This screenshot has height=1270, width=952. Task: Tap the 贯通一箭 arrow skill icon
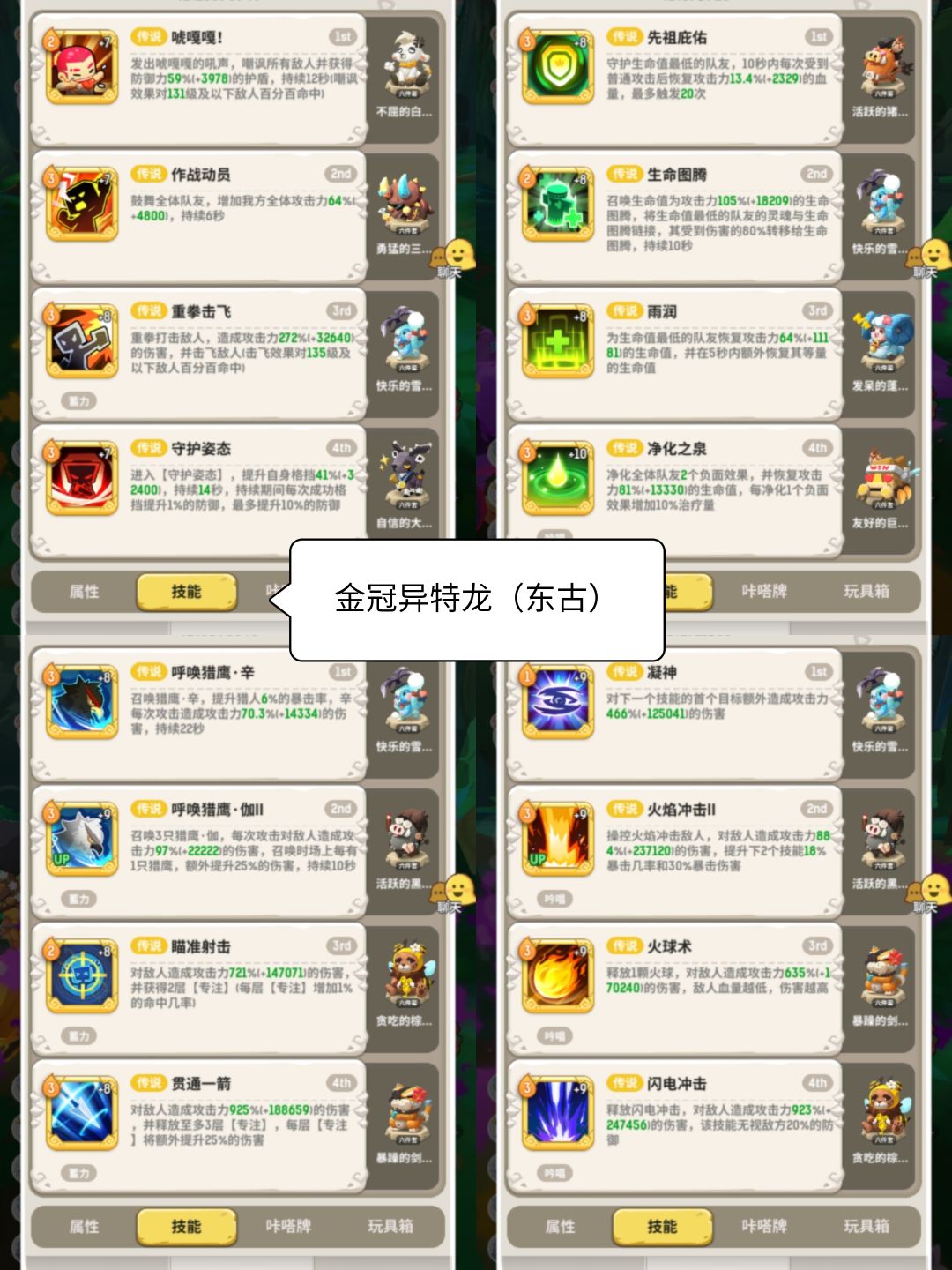point(81,1111)
